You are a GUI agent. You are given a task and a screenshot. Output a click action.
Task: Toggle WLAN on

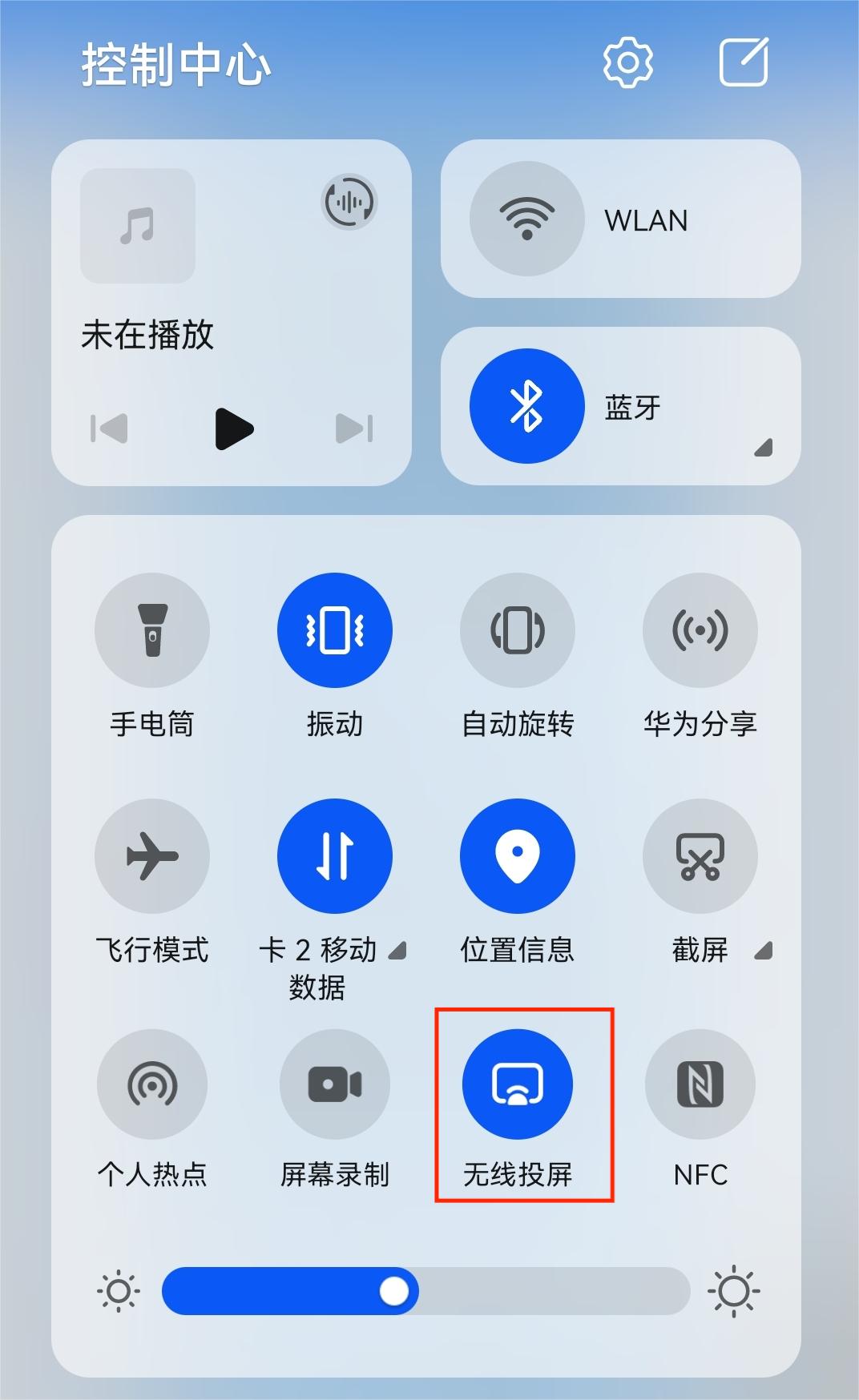coord(526,219)
